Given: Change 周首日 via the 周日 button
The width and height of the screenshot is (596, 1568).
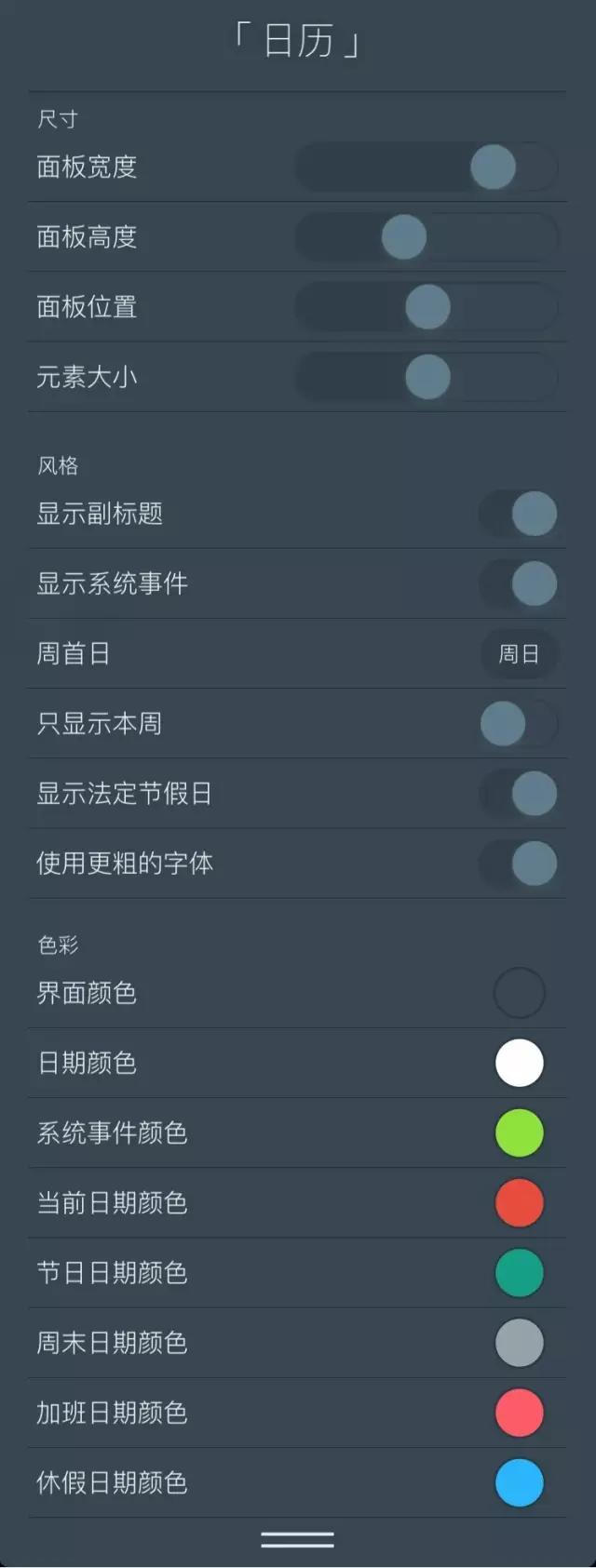Looking at the screenshot, I should [519, 654].
